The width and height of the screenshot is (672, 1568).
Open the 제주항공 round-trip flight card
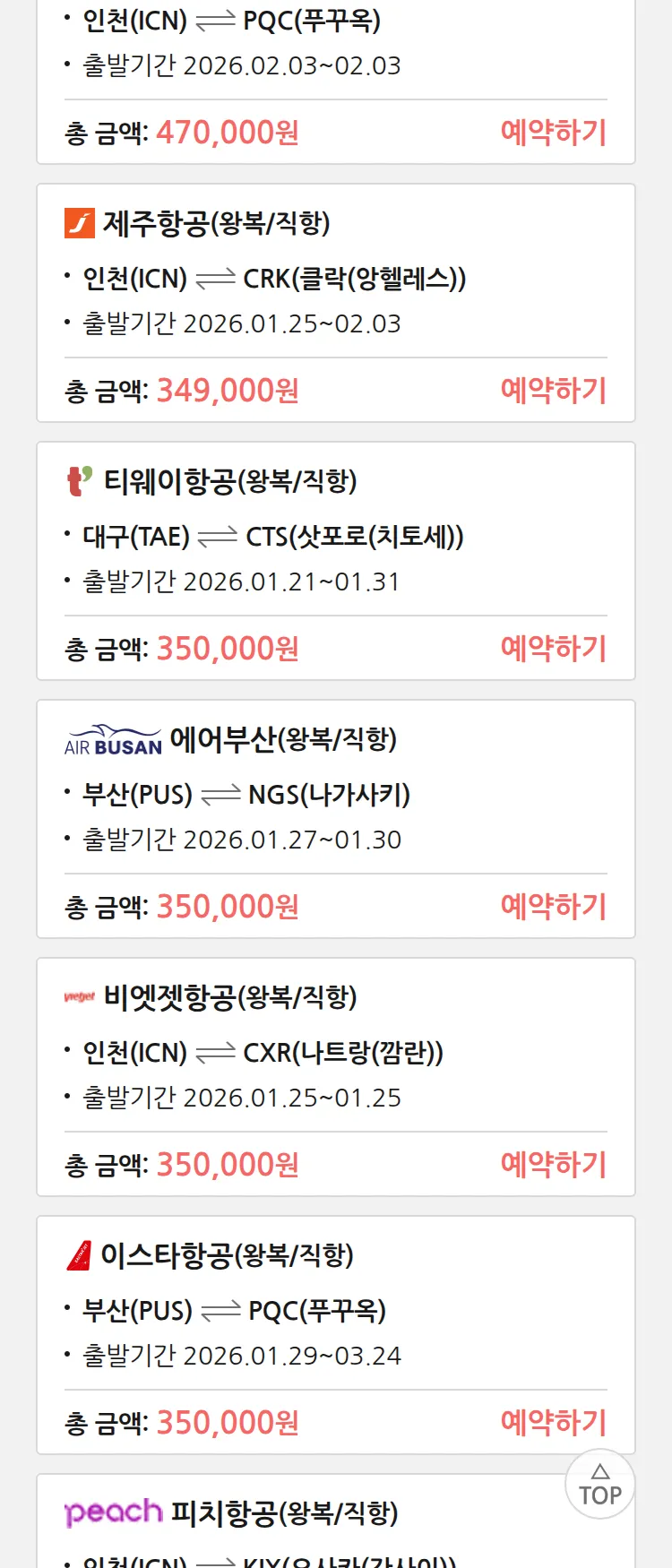335,278
